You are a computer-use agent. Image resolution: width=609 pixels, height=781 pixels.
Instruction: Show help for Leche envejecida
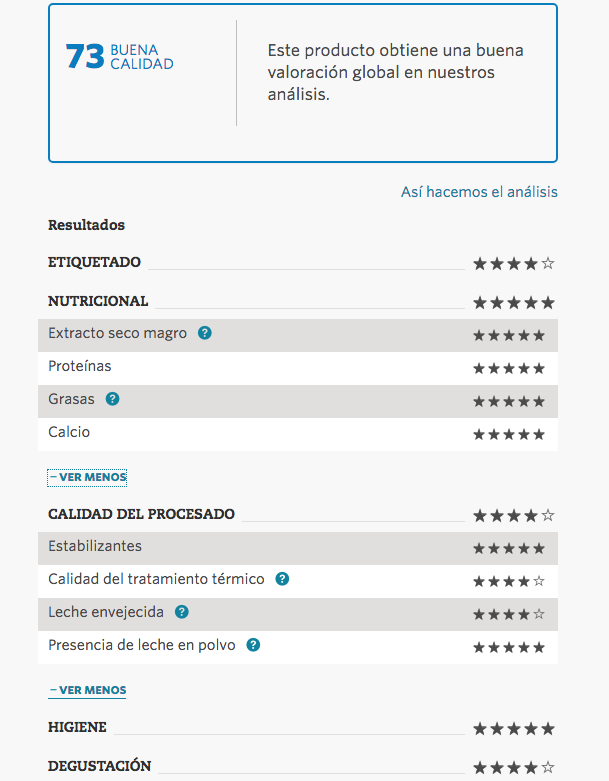pos(182,612)
